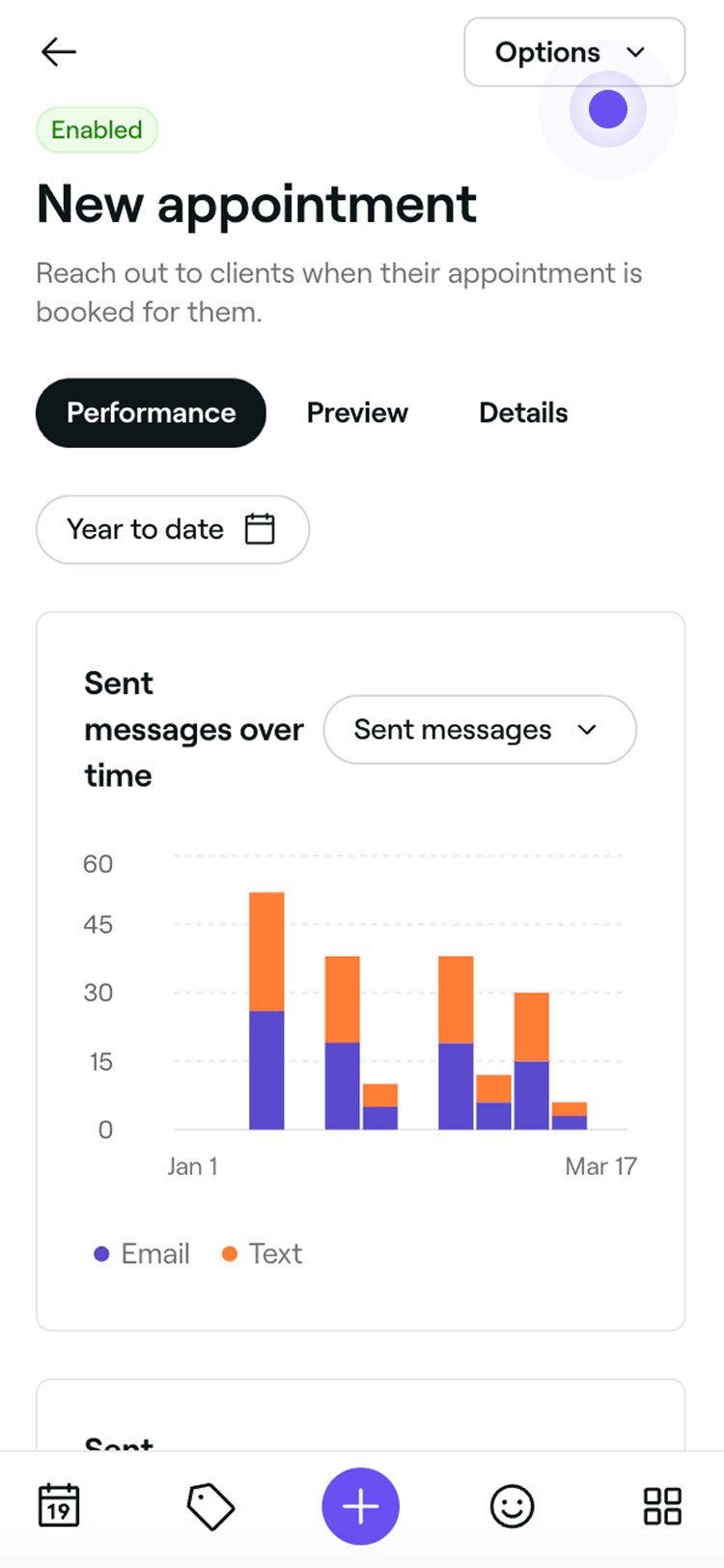The image size is (724, 1568).
Task: Open the price tag tab
Action: pyautogui.click(x=209, y=1506)
